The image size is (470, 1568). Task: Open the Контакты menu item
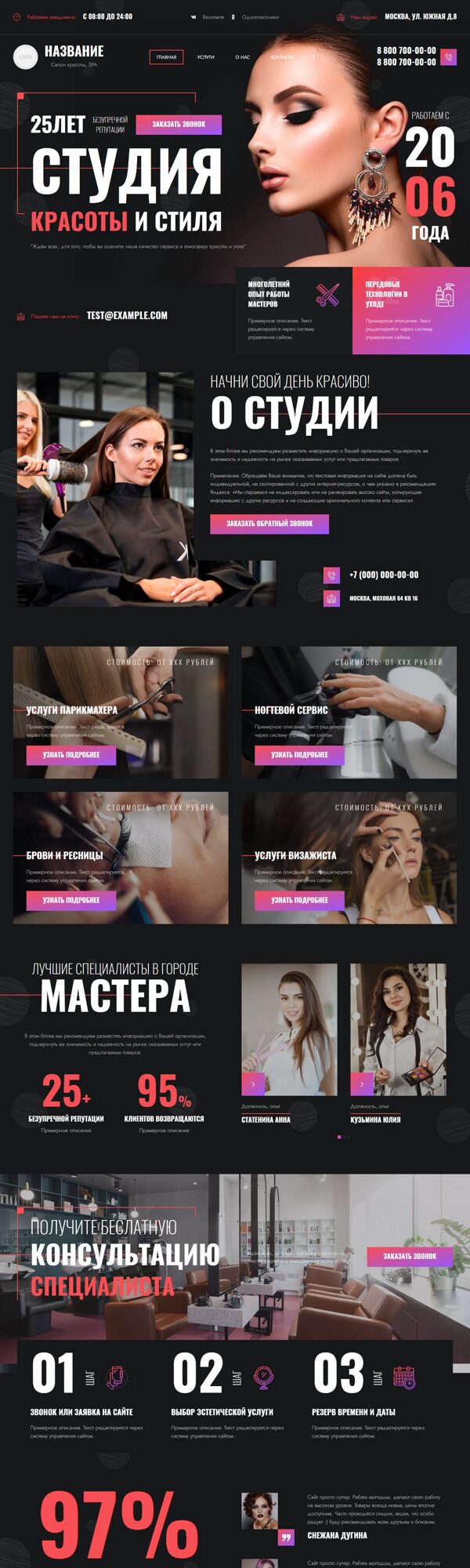(x=281, y=57)
